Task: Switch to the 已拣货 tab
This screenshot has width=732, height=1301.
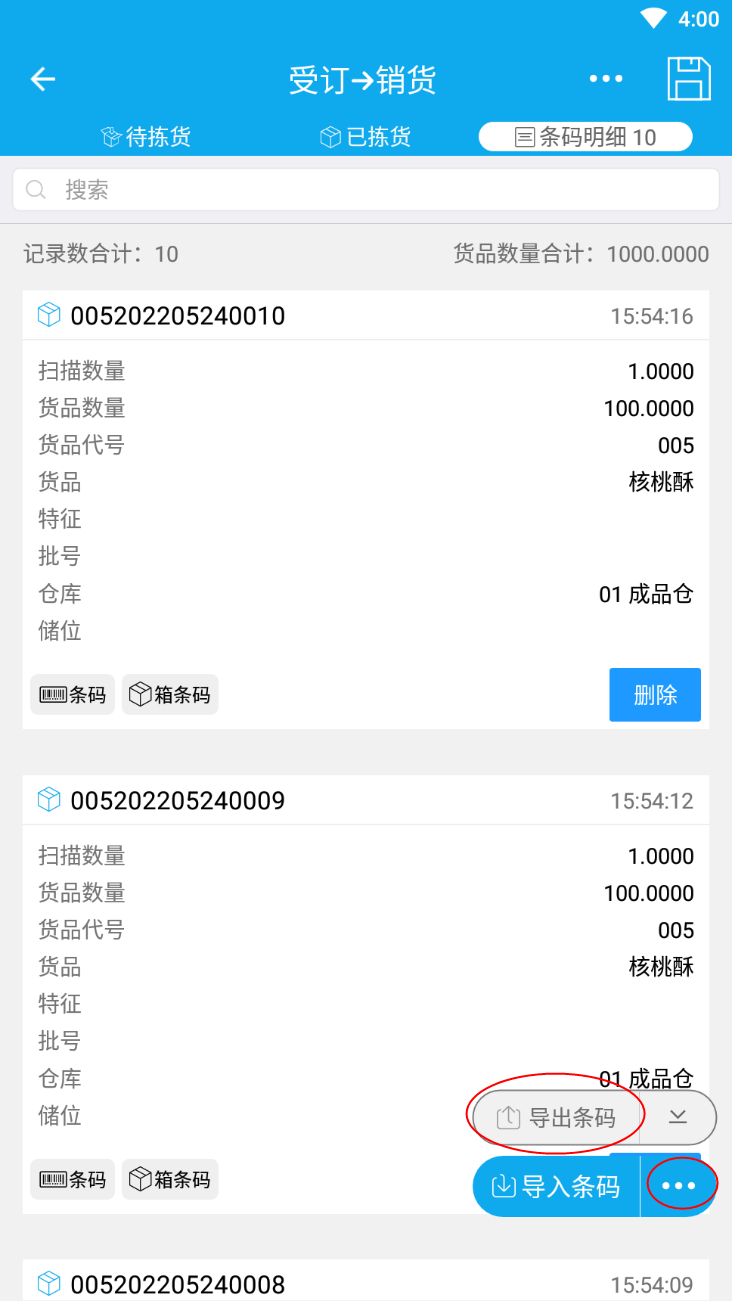Action: click(365, 137)
